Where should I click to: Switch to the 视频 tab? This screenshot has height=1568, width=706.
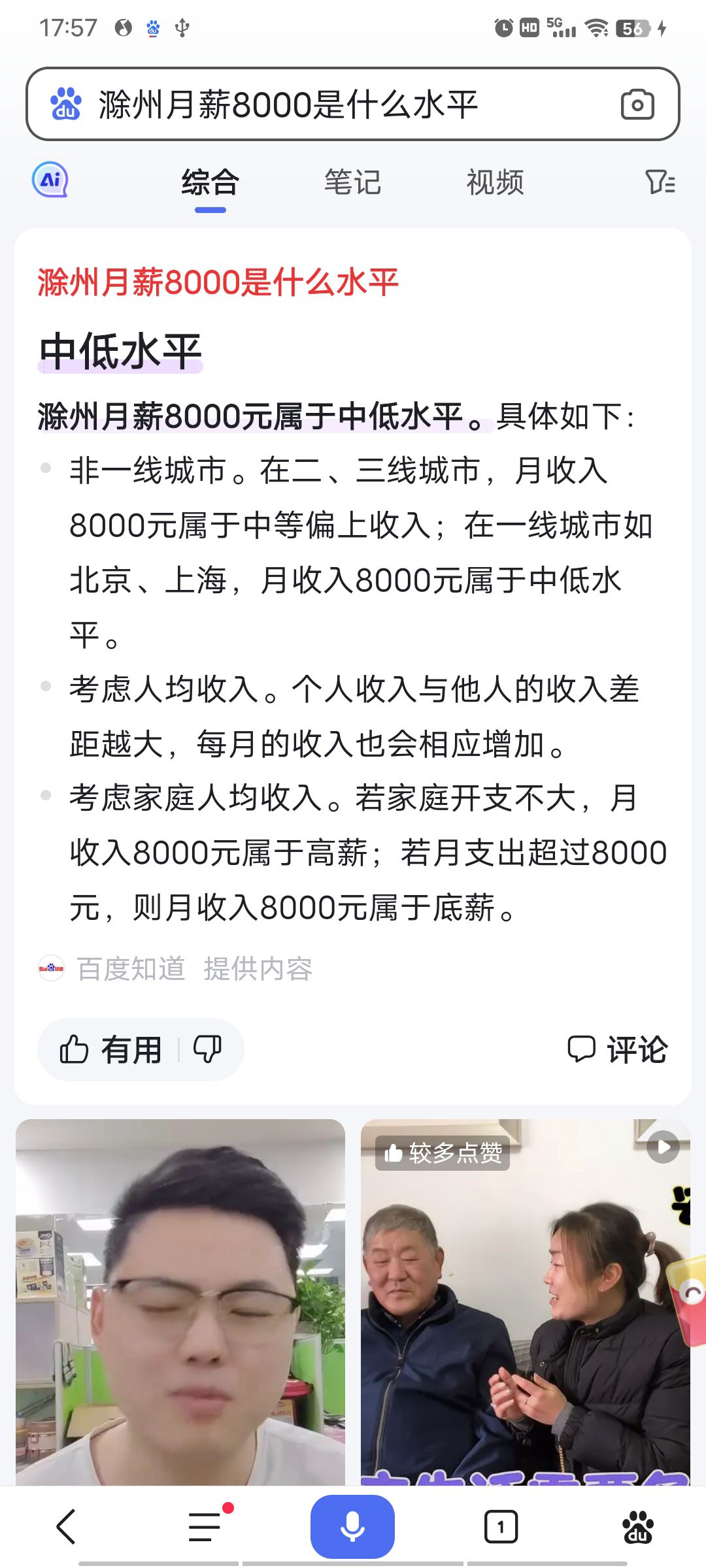[x=495, y=182]
